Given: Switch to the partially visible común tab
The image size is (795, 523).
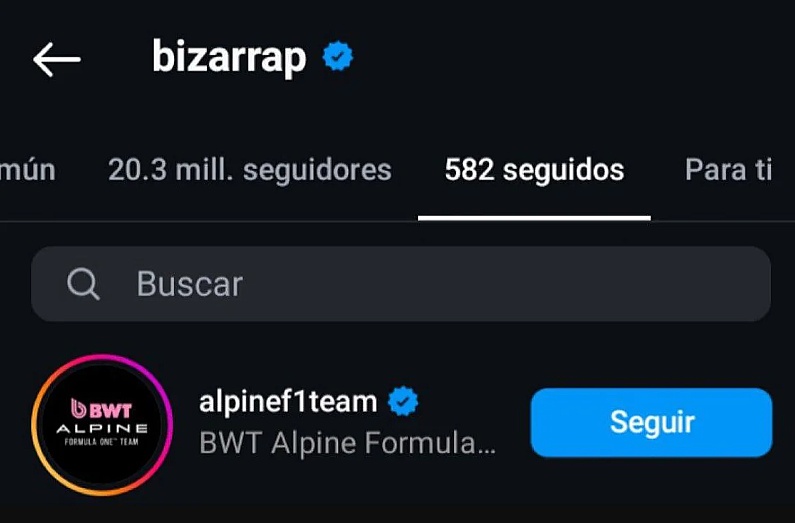Looking at the screenshot, I should (x=28, y=170).
